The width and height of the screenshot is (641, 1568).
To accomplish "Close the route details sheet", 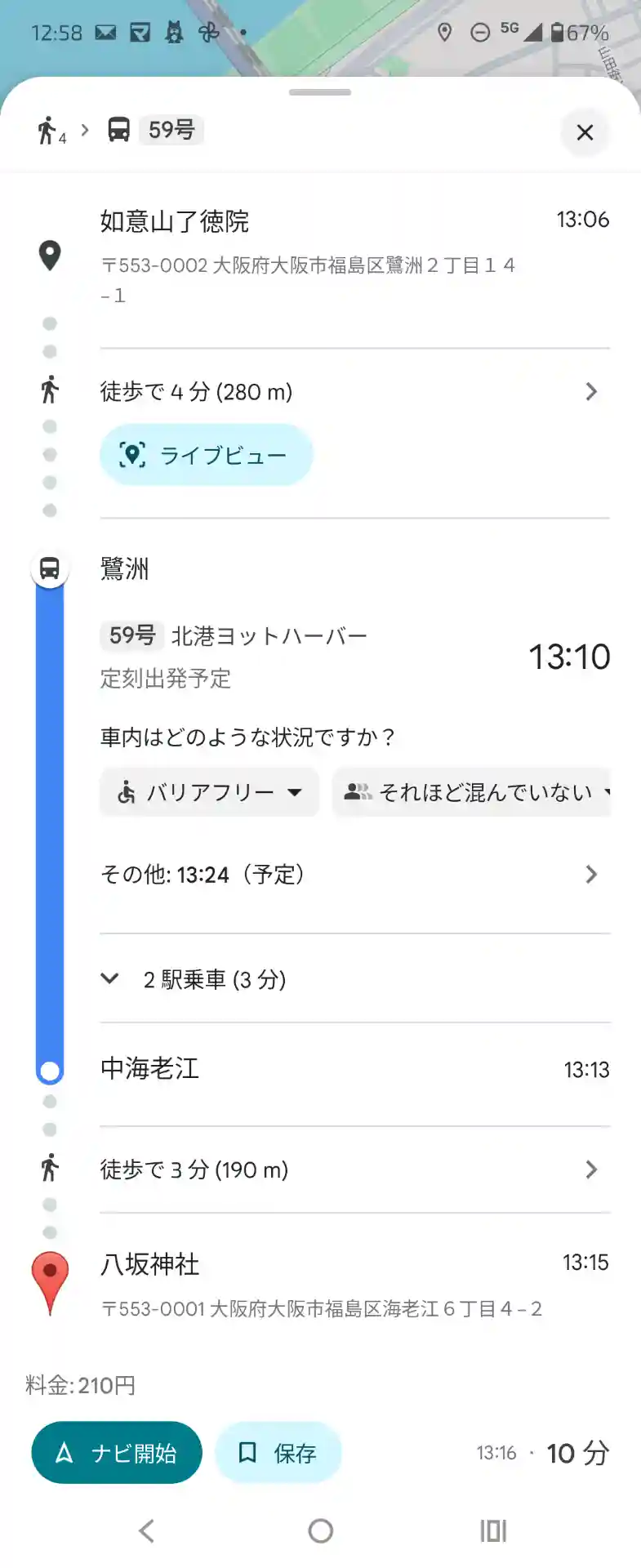I will tap(585, 132).
